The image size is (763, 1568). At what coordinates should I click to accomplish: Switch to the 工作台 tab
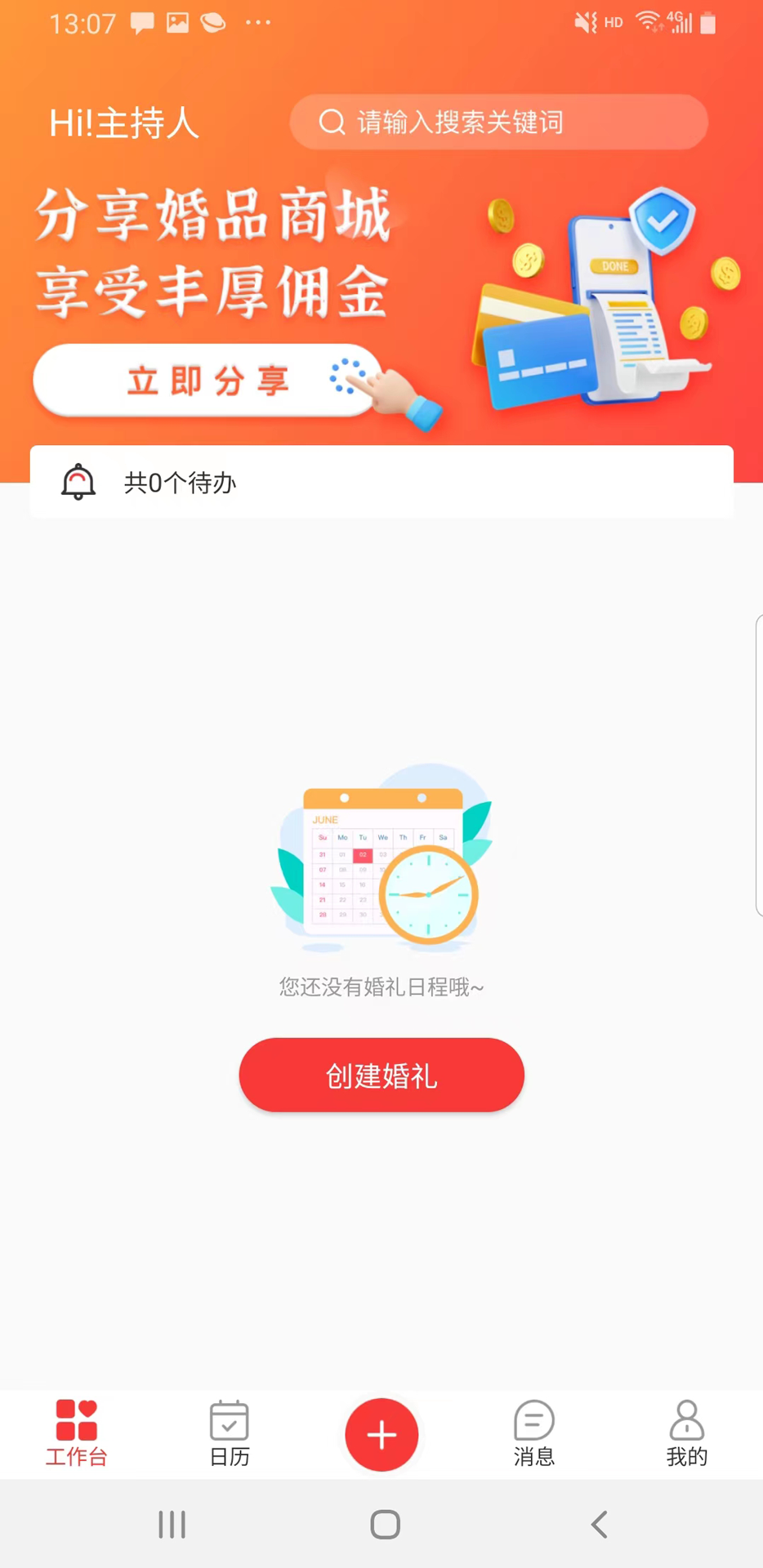pos(76,1434)
